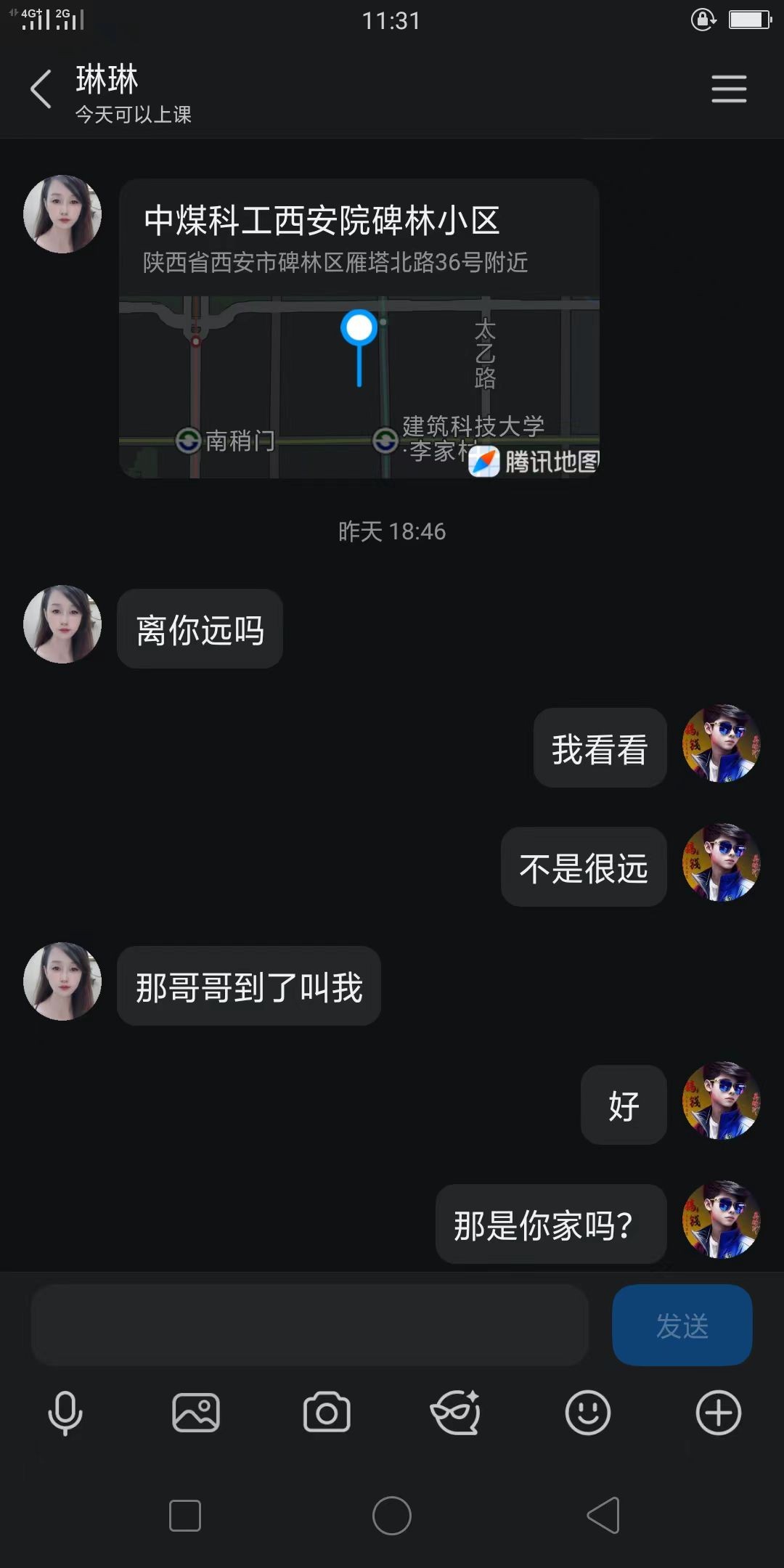Tap the message input field

pos(309,1325)
